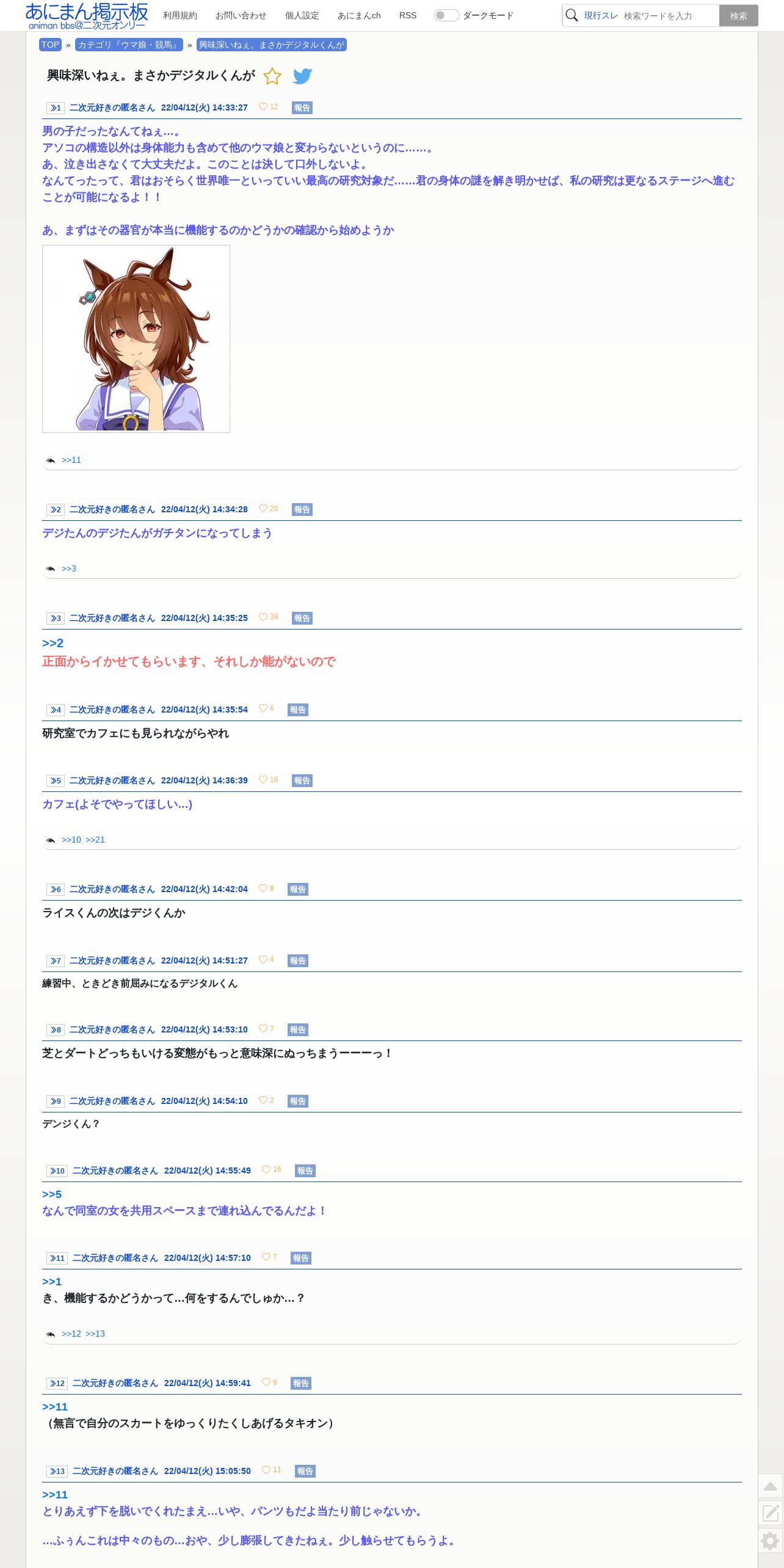The height and width of the screenshot is (1568, 784).
Task: Open the お問い合わせ page
Action: click(x=241, y=15)
